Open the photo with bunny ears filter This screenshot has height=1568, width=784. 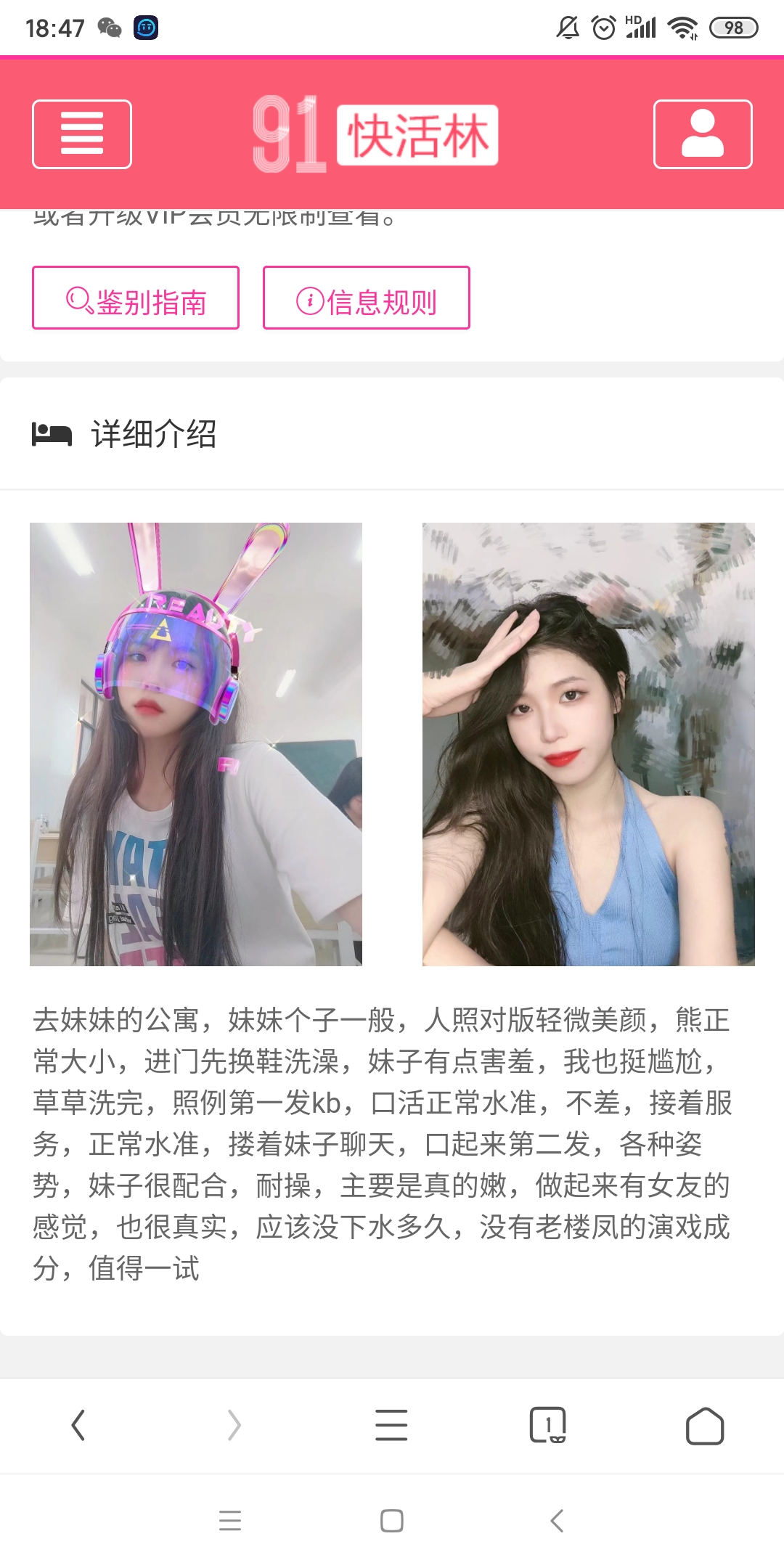coord(196,744)
